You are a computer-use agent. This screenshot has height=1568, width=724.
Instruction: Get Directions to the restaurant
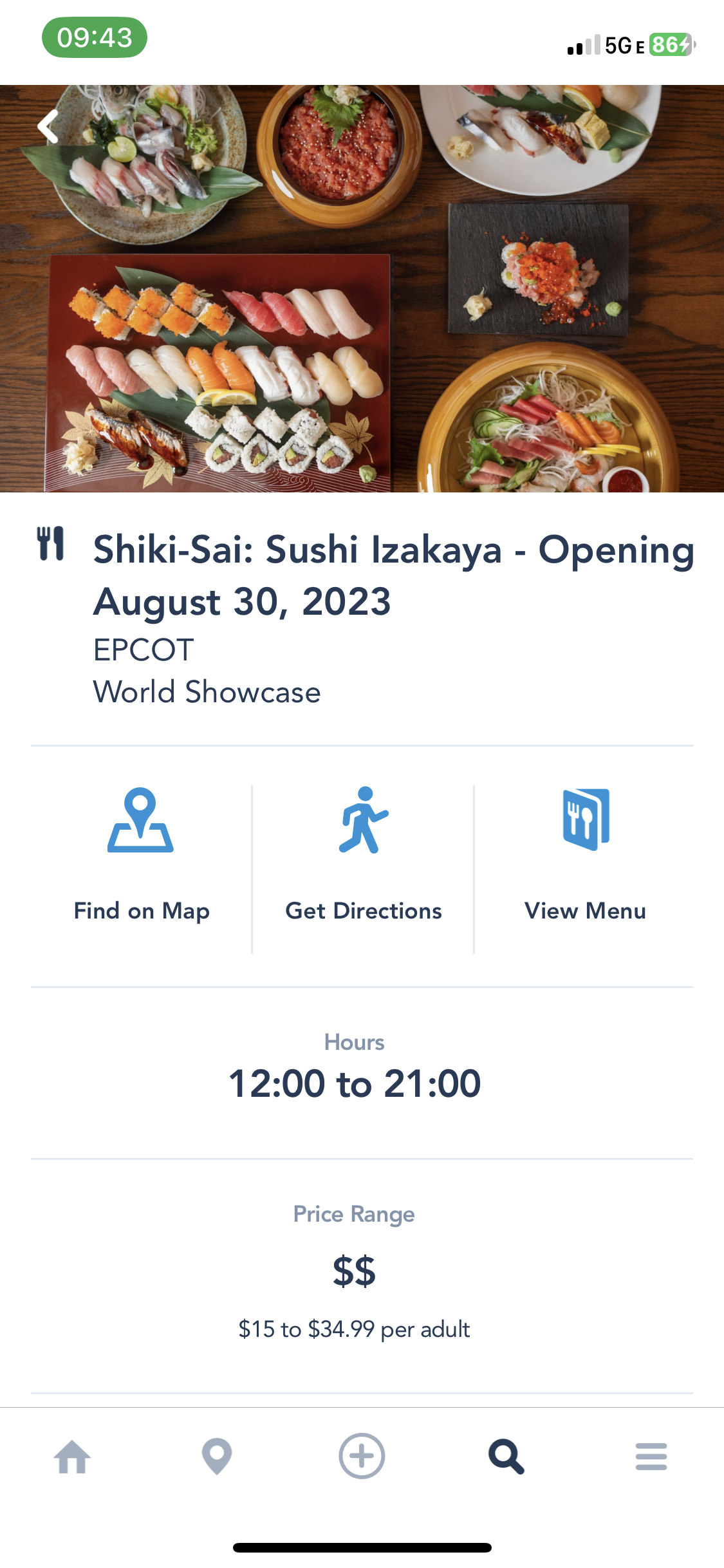coord(363,856)
